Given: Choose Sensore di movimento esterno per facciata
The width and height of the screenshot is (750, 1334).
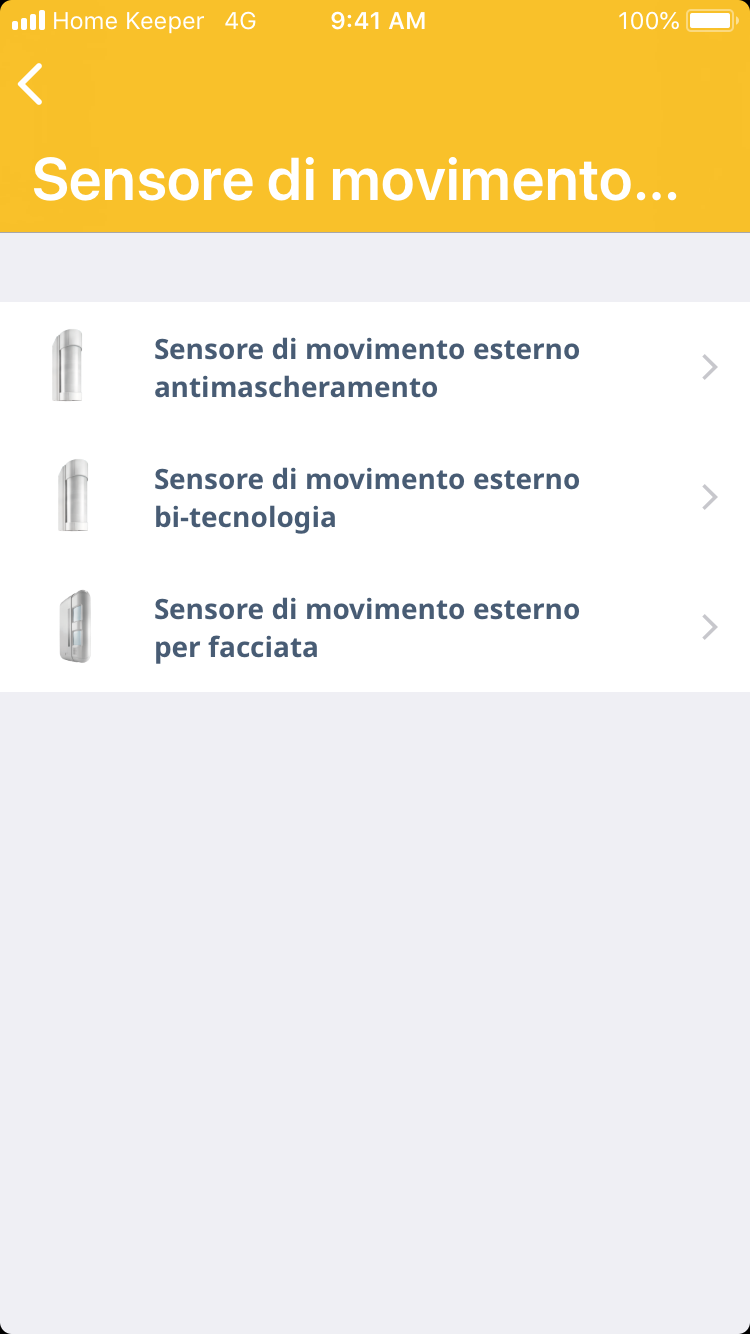Looking at the screenshot, I should (367, 627).
